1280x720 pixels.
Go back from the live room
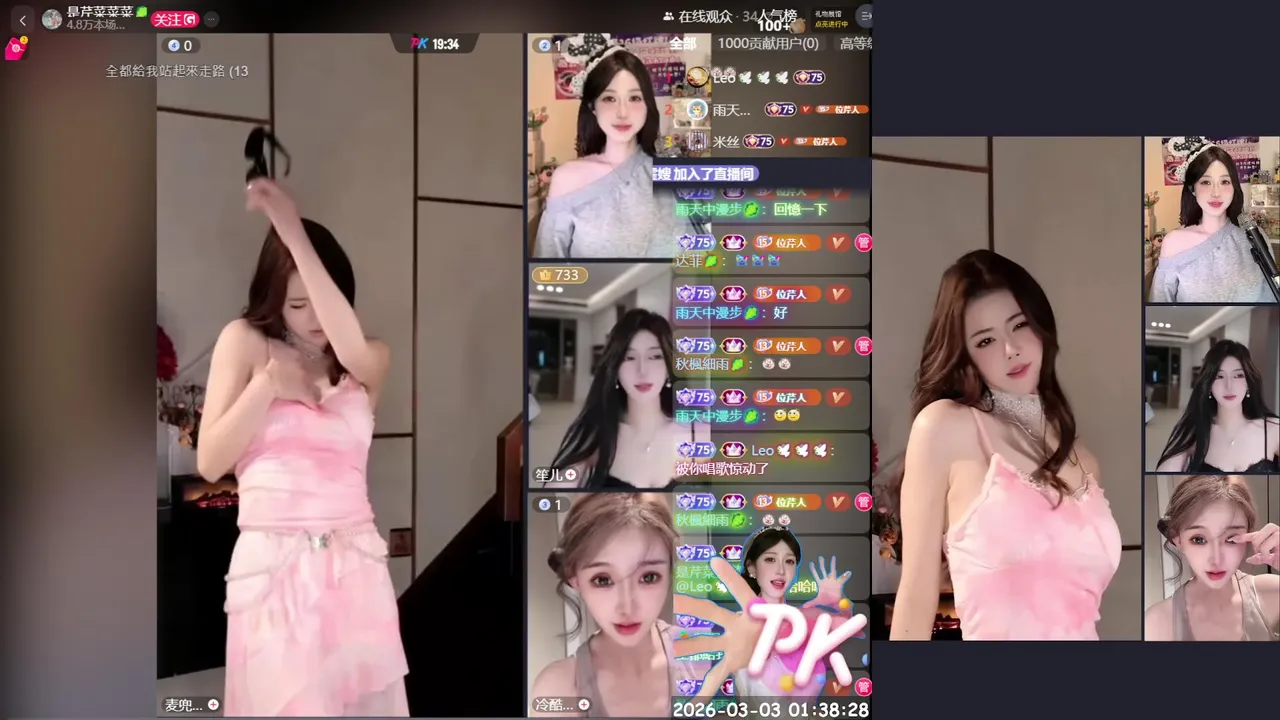(23, 20)
